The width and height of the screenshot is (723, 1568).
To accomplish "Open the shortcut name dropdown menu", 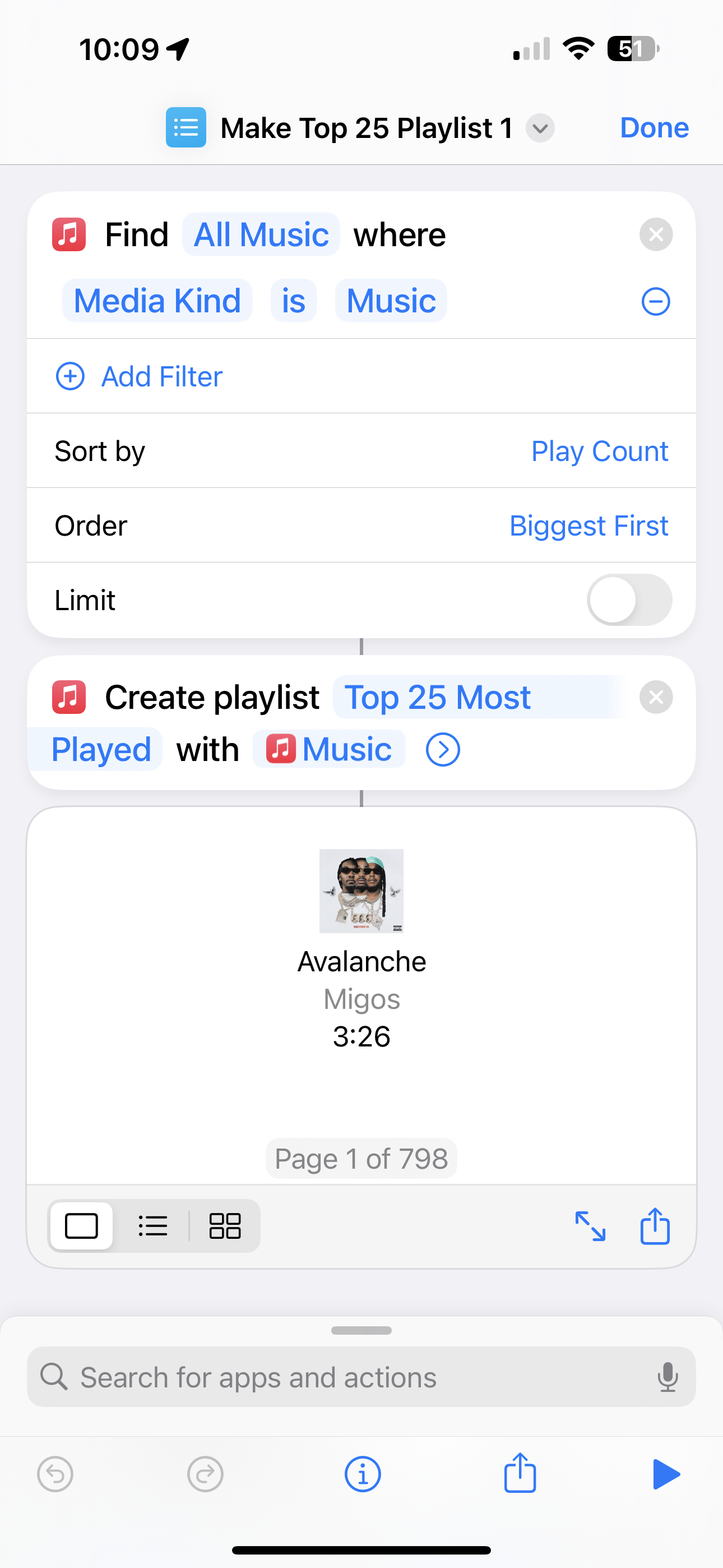I will [x=539, y=128].
